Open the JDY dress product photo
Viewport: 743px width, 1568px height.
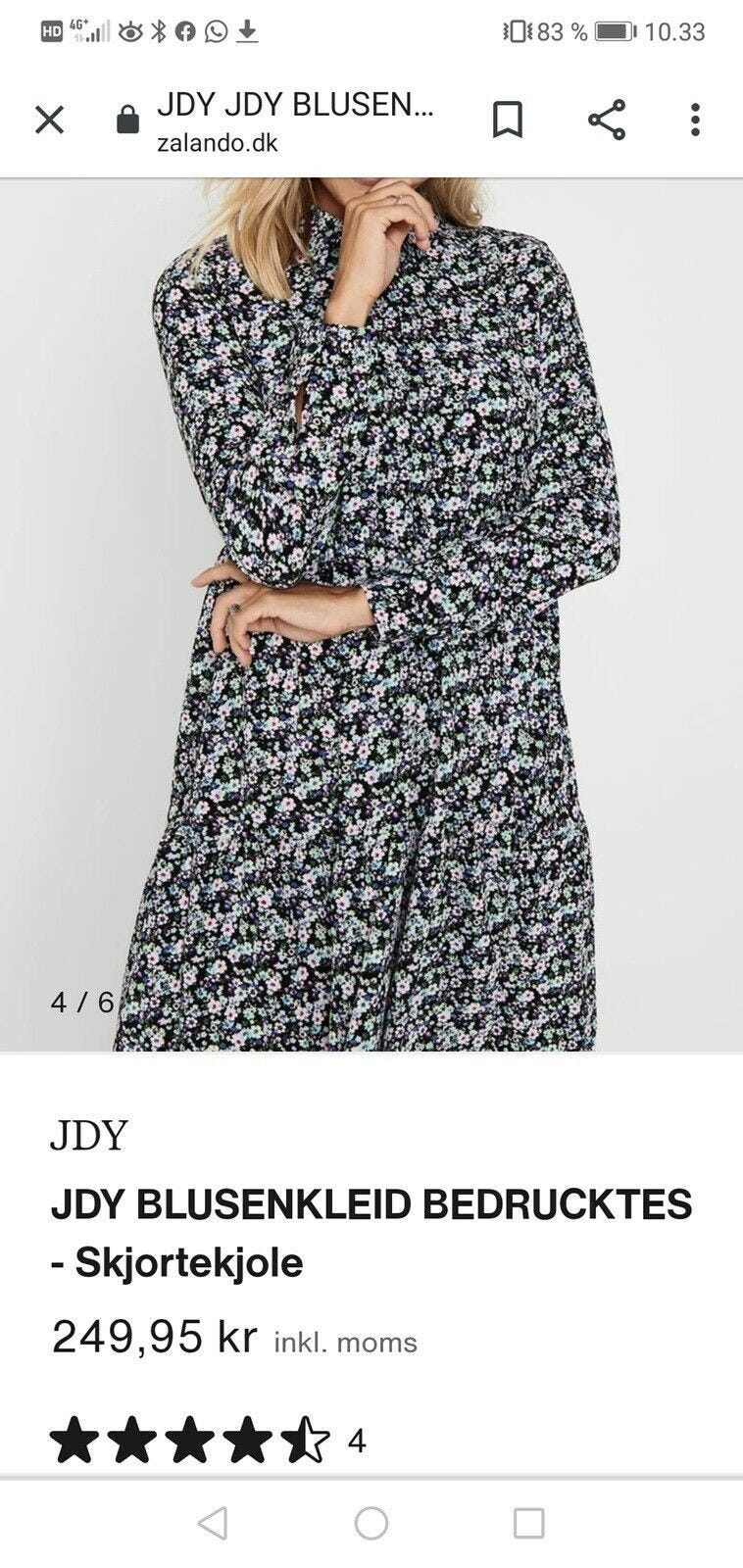pos(371,613)
